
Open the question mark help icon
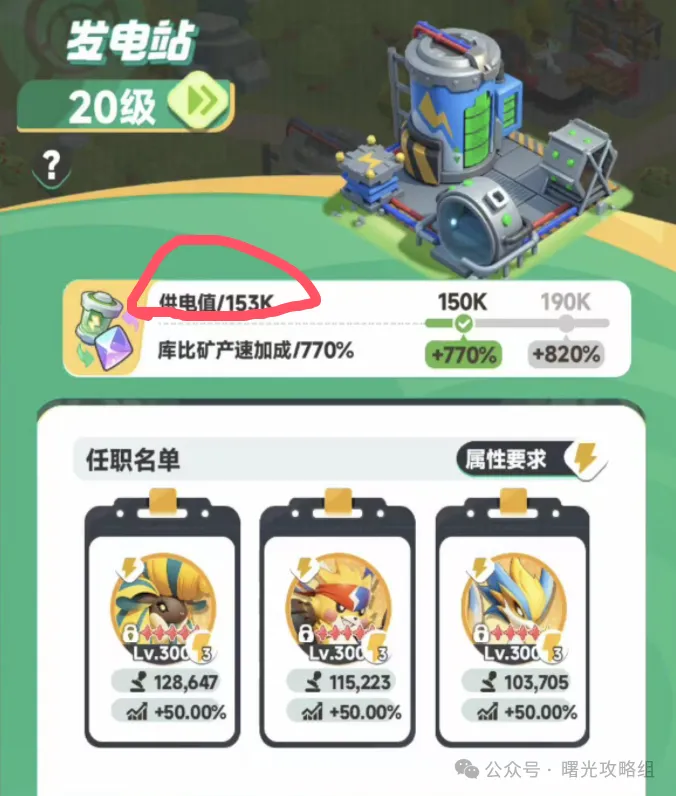(52, 163)
